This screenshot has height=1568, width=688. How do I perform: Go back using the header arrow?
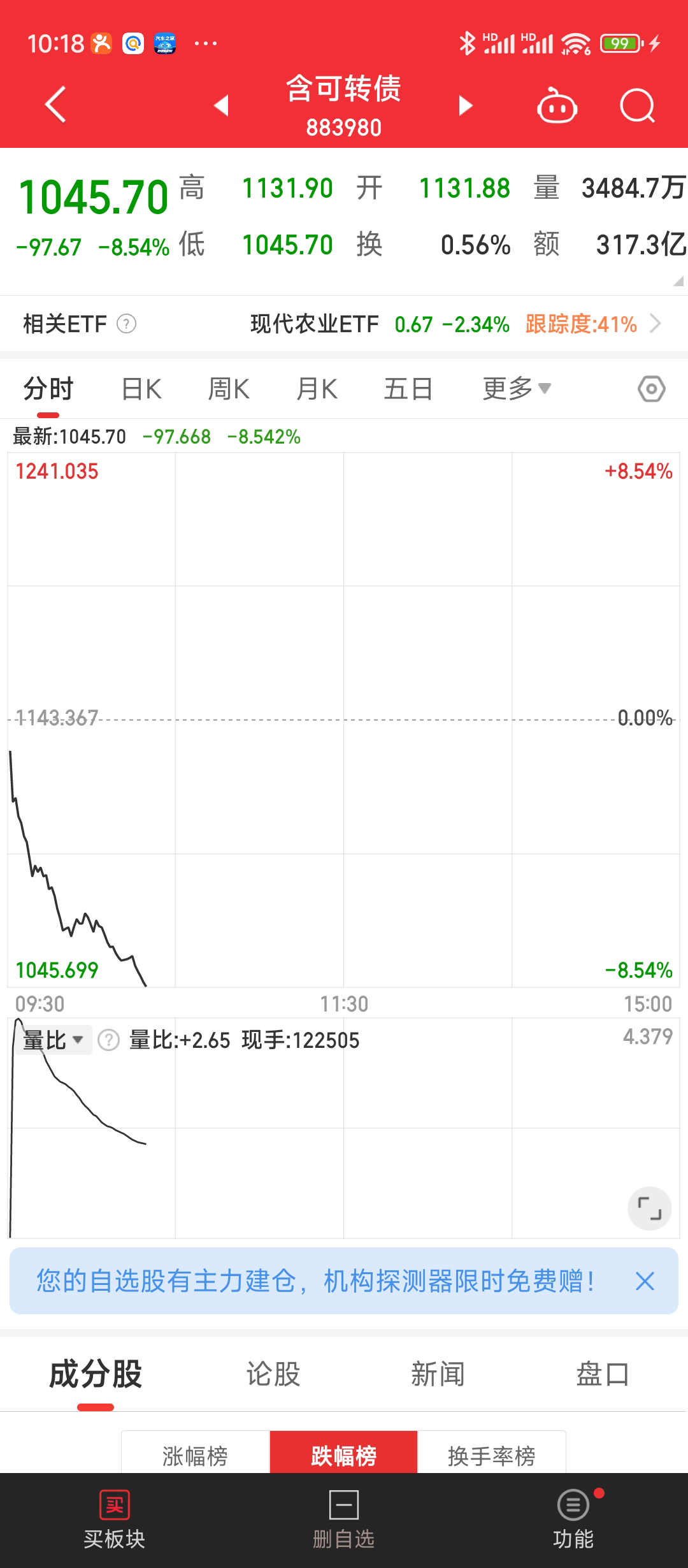55,104
